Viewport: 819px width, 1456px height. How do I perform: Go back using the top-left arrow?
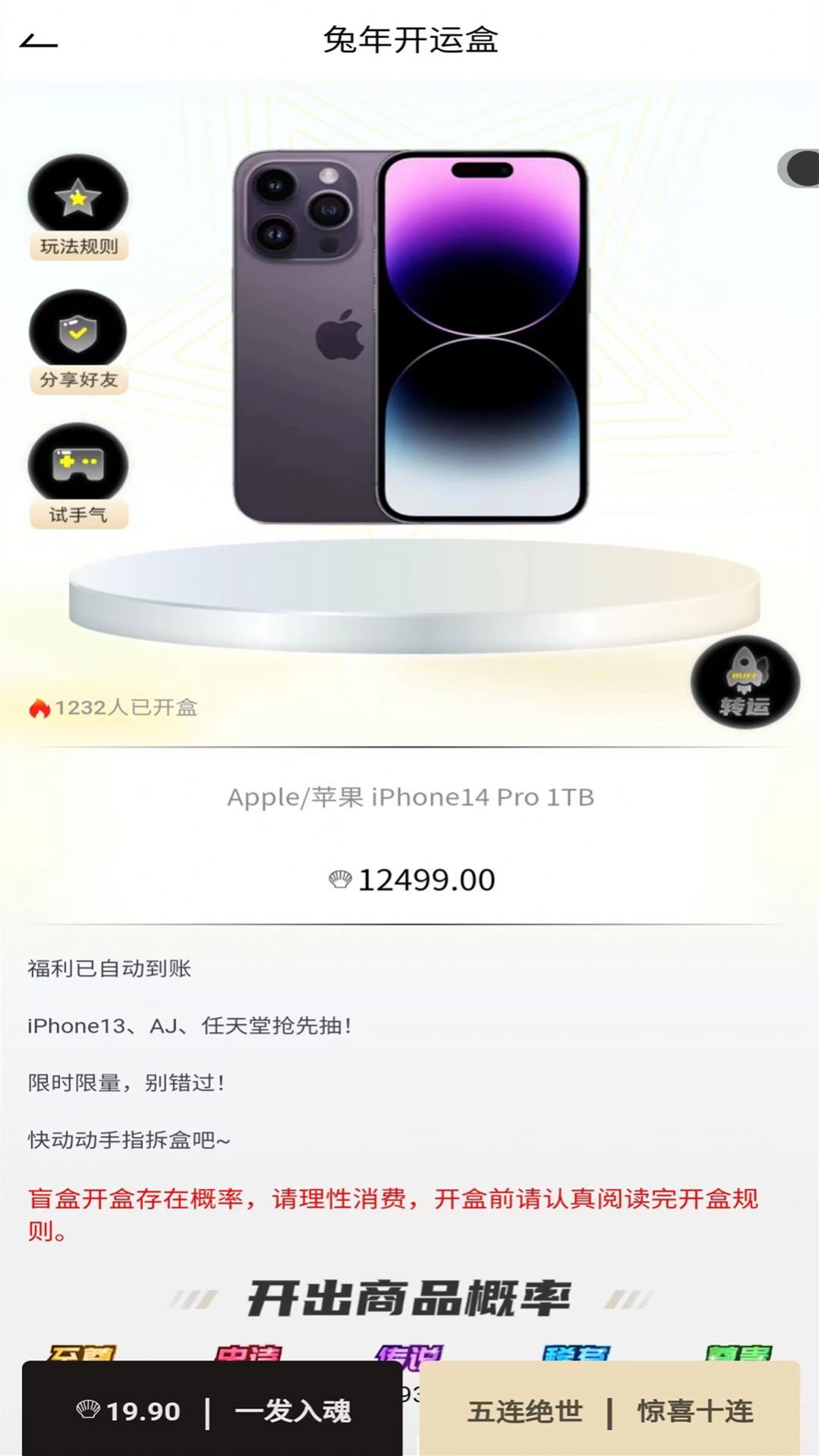[x=38, y=42]
